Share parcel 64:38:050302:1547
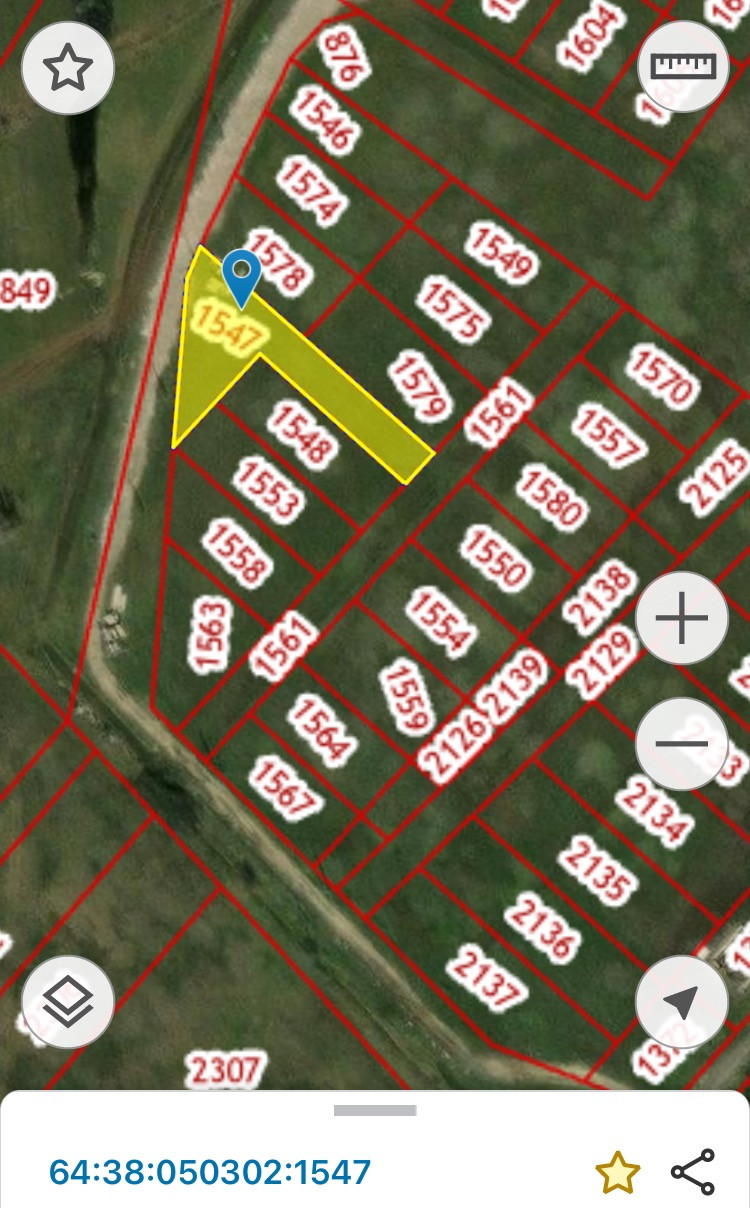 pyautogui.click(x=693, y=1172)
